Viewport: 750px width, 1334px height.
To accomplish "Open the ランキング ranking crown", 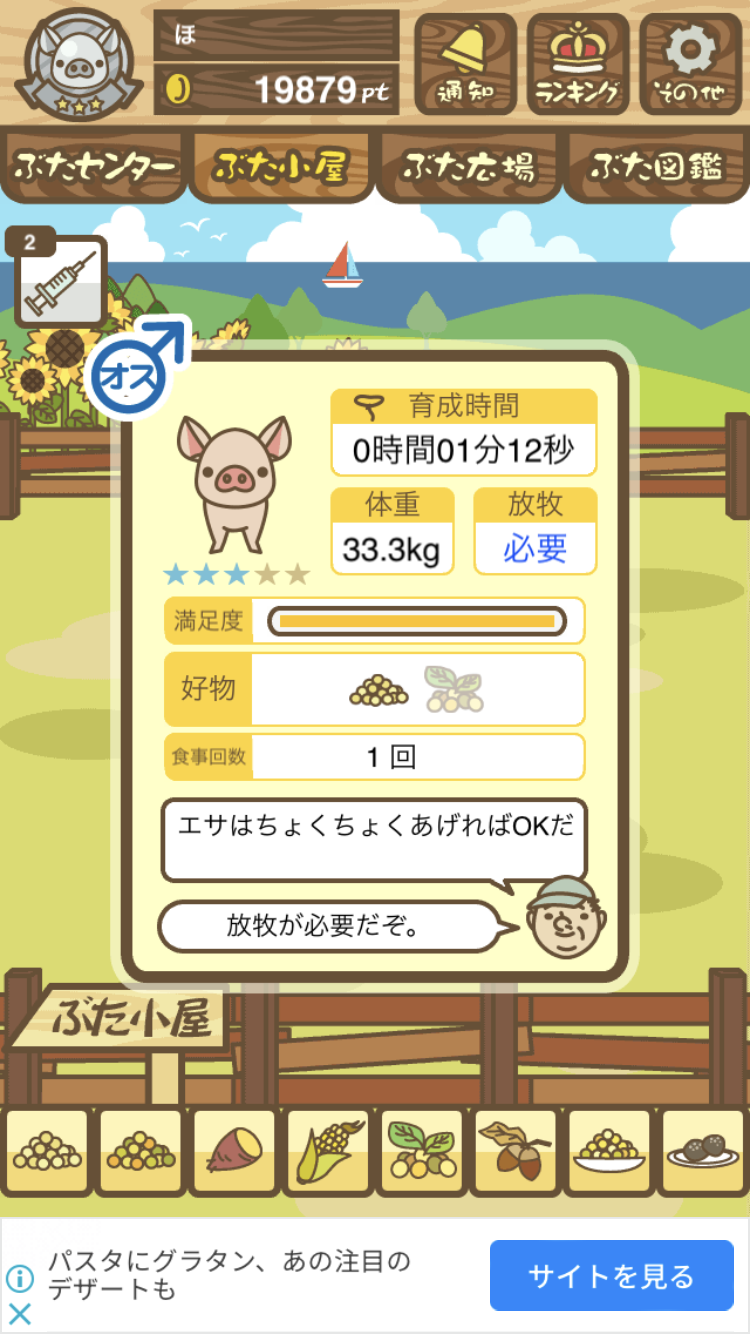I will click(578, 64).
